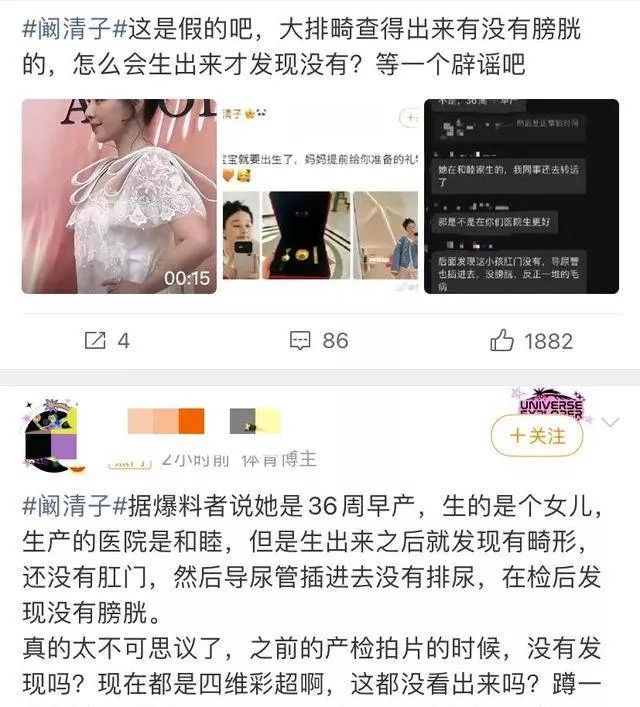640x707 pixels.
Task: Like the post with 1882 likes
Action: coord(532,341)
